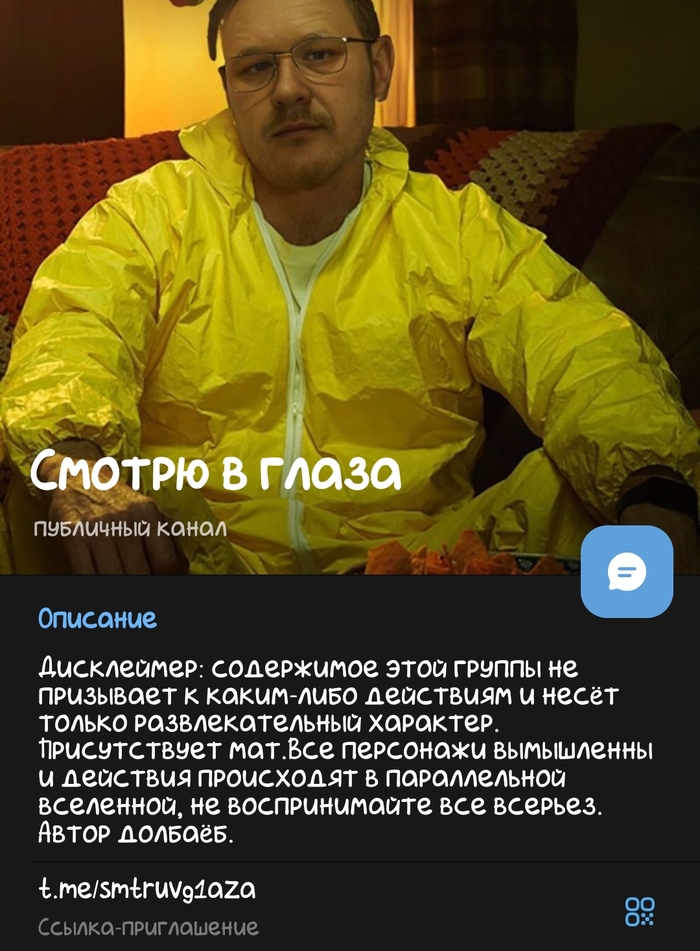
Task: Open the channel profile photo
Action: click(x=350, y=250)
